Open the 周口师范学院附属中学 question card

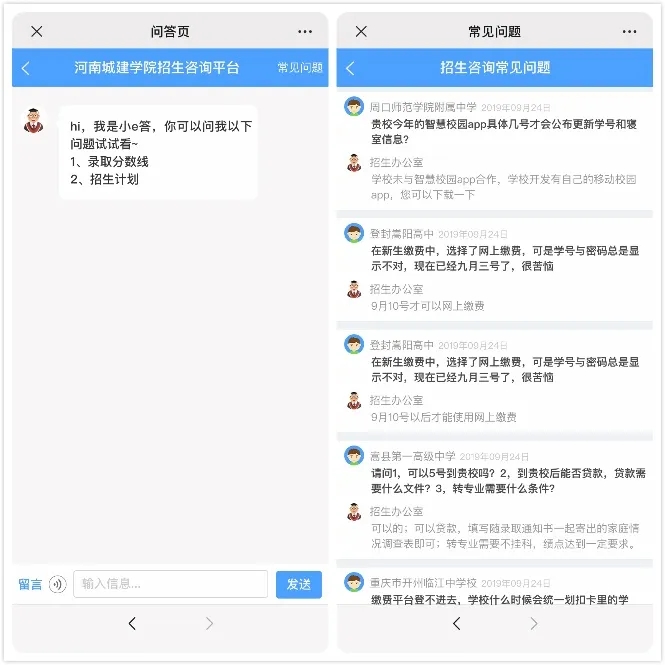coord(494,151)
